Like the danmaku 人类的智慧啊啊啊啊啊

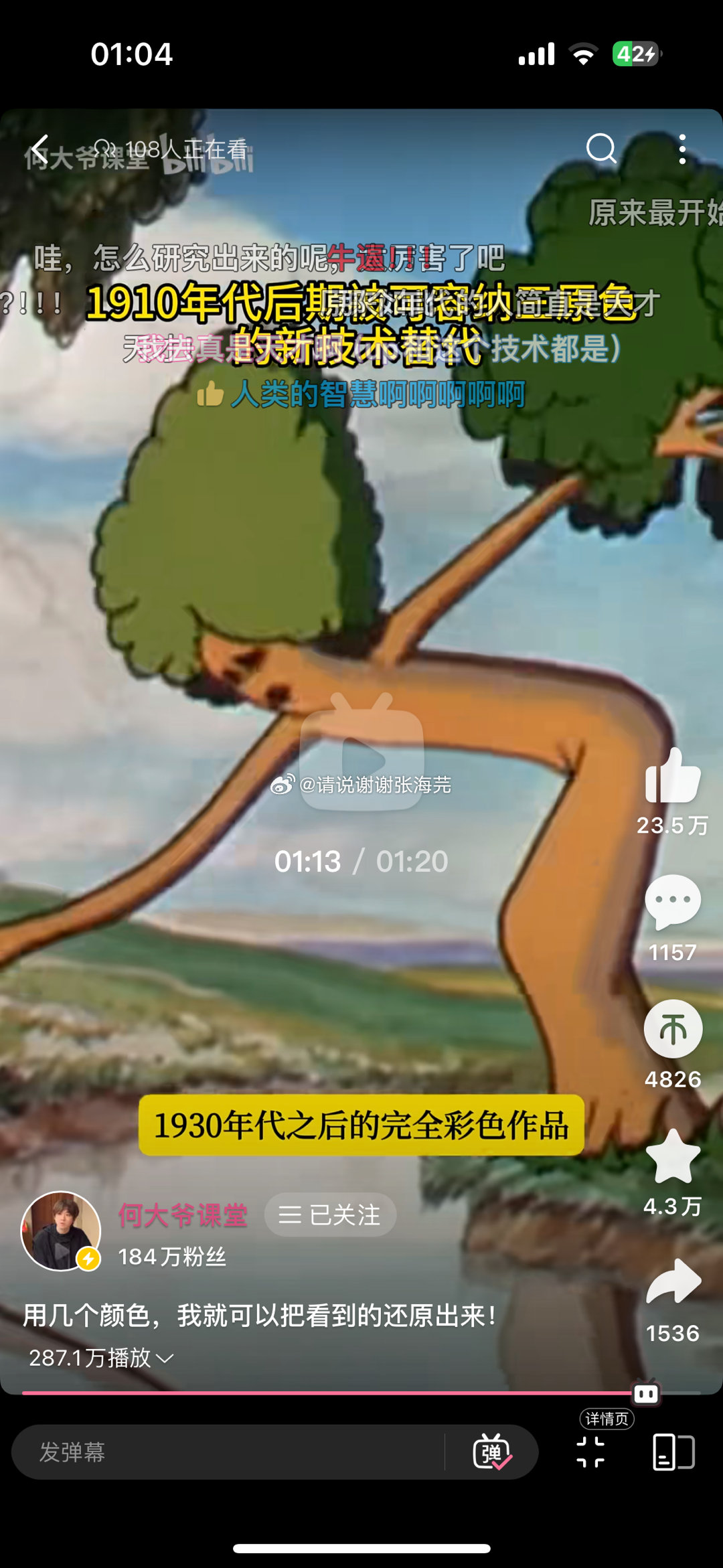point(210,394)
